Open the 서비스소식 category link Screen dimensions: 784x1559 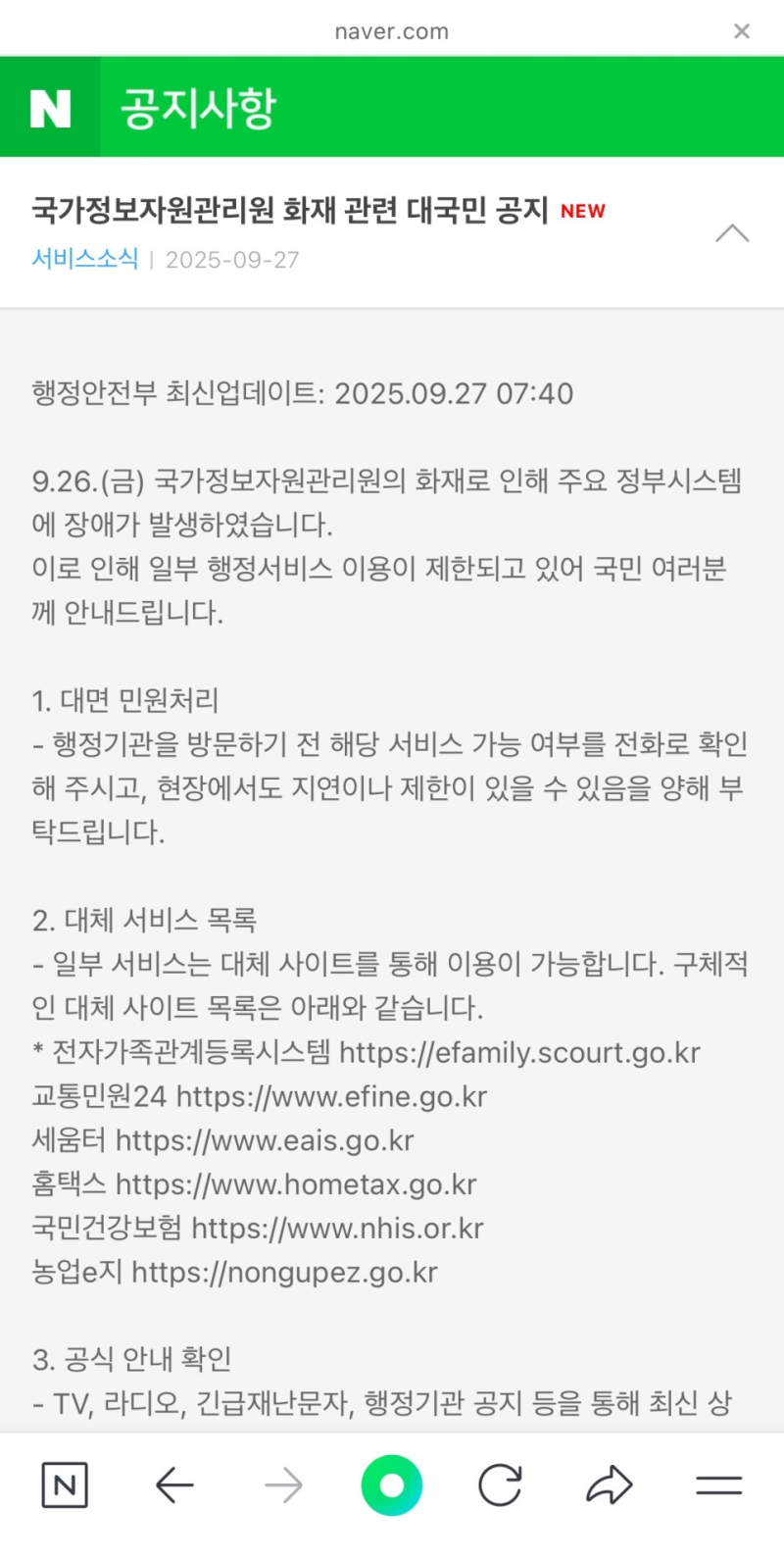click(85, 259)
